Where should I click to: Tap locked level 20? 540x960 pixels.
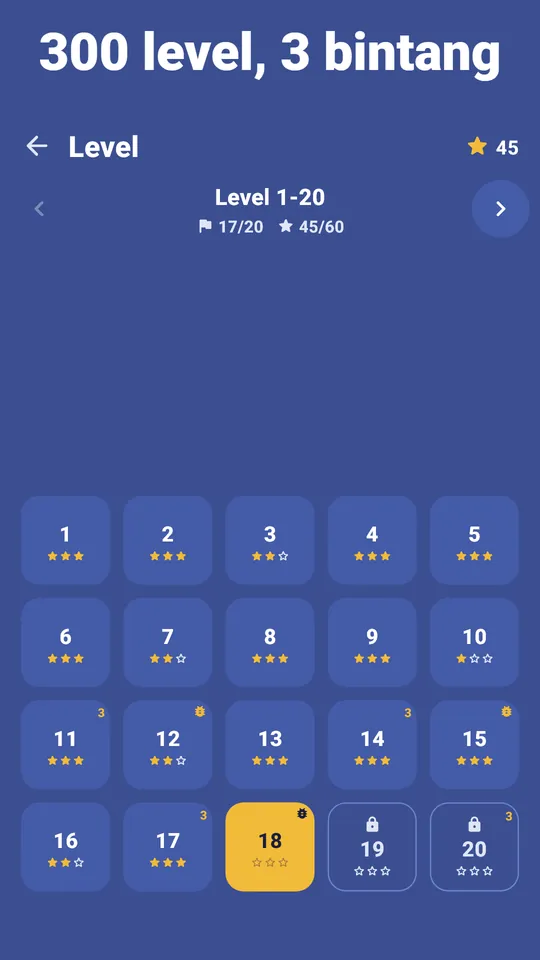coord(474,847)
